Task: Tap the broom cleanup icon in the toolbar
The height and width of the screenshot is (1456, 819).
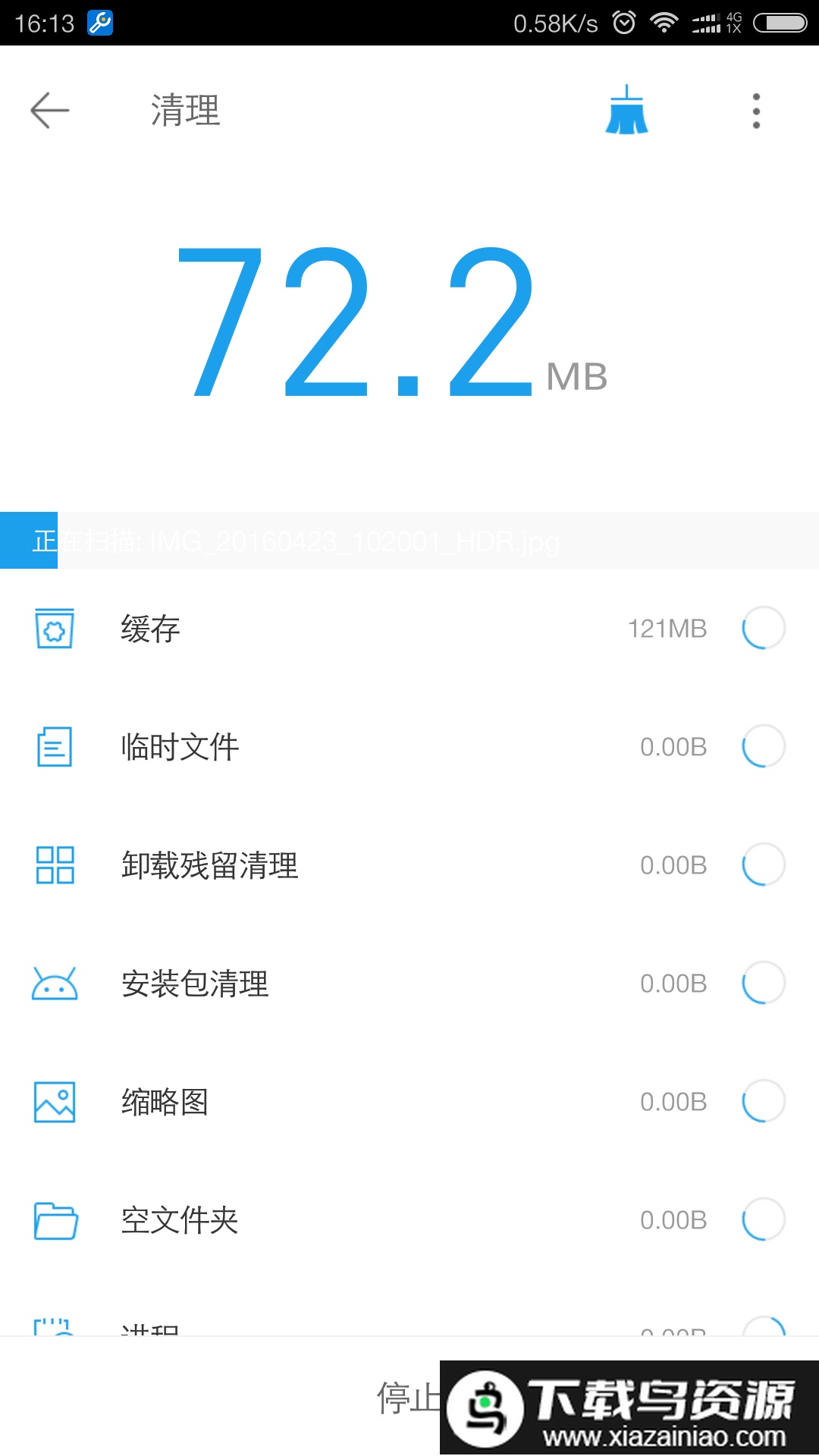Action: 626,111
